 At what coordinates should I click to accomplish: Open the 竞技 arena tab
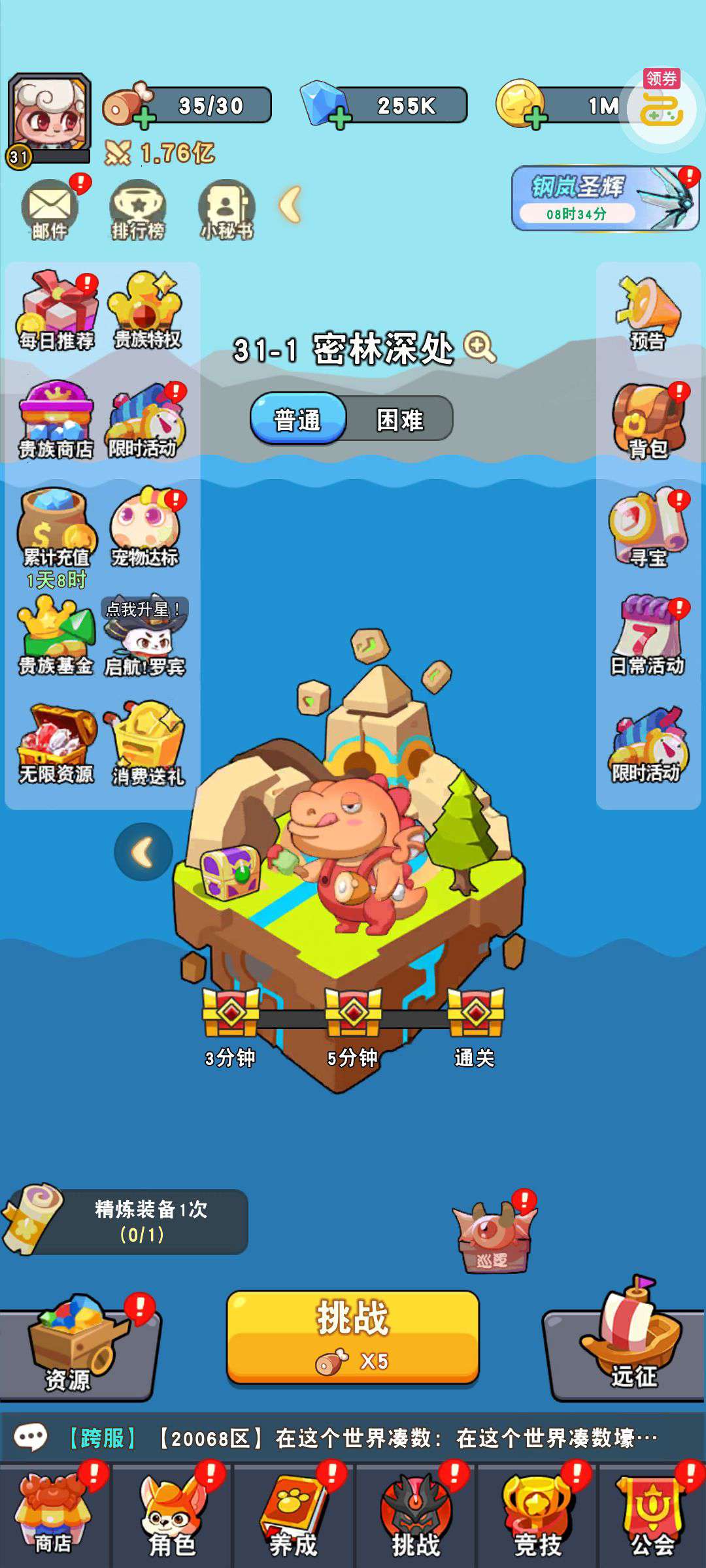click(x=537, y=1516)
